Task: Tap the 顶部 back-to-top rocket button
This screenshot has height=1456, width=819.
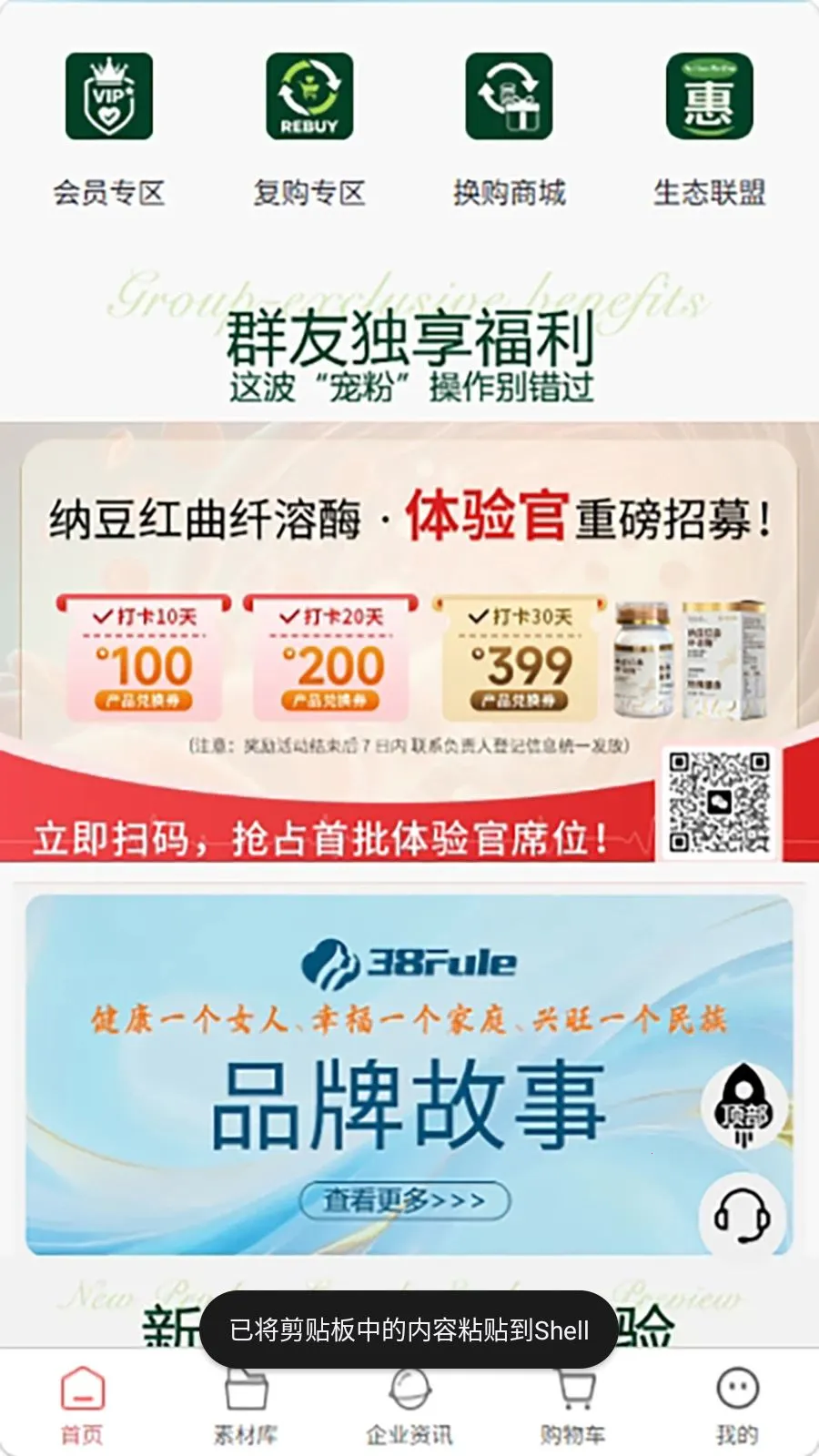Action: tap(743, 1105)
